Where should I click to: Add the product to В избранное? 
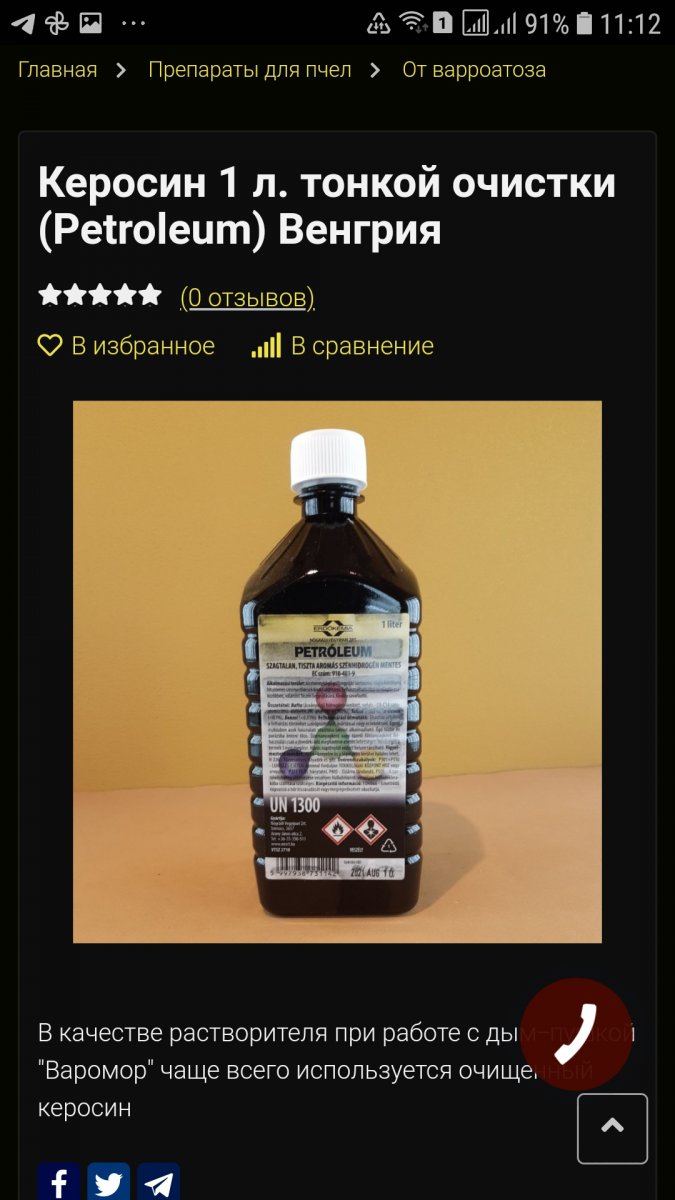pyautogui.click(x=126, y=346)
